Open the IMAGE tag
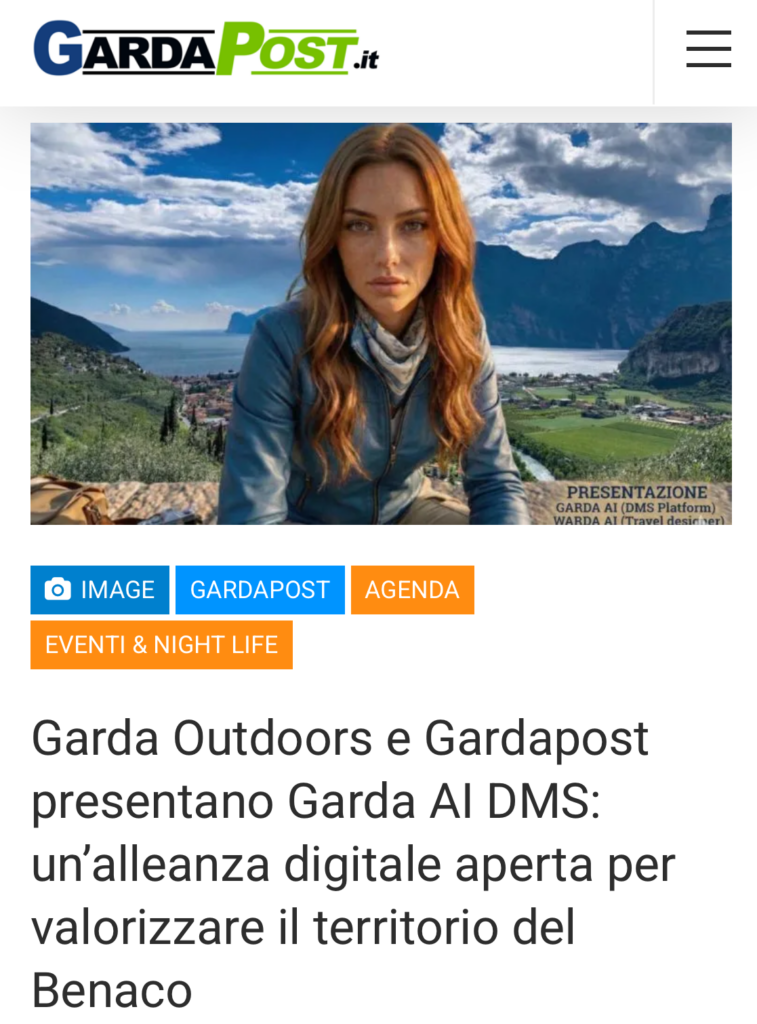 coord(100,590)
